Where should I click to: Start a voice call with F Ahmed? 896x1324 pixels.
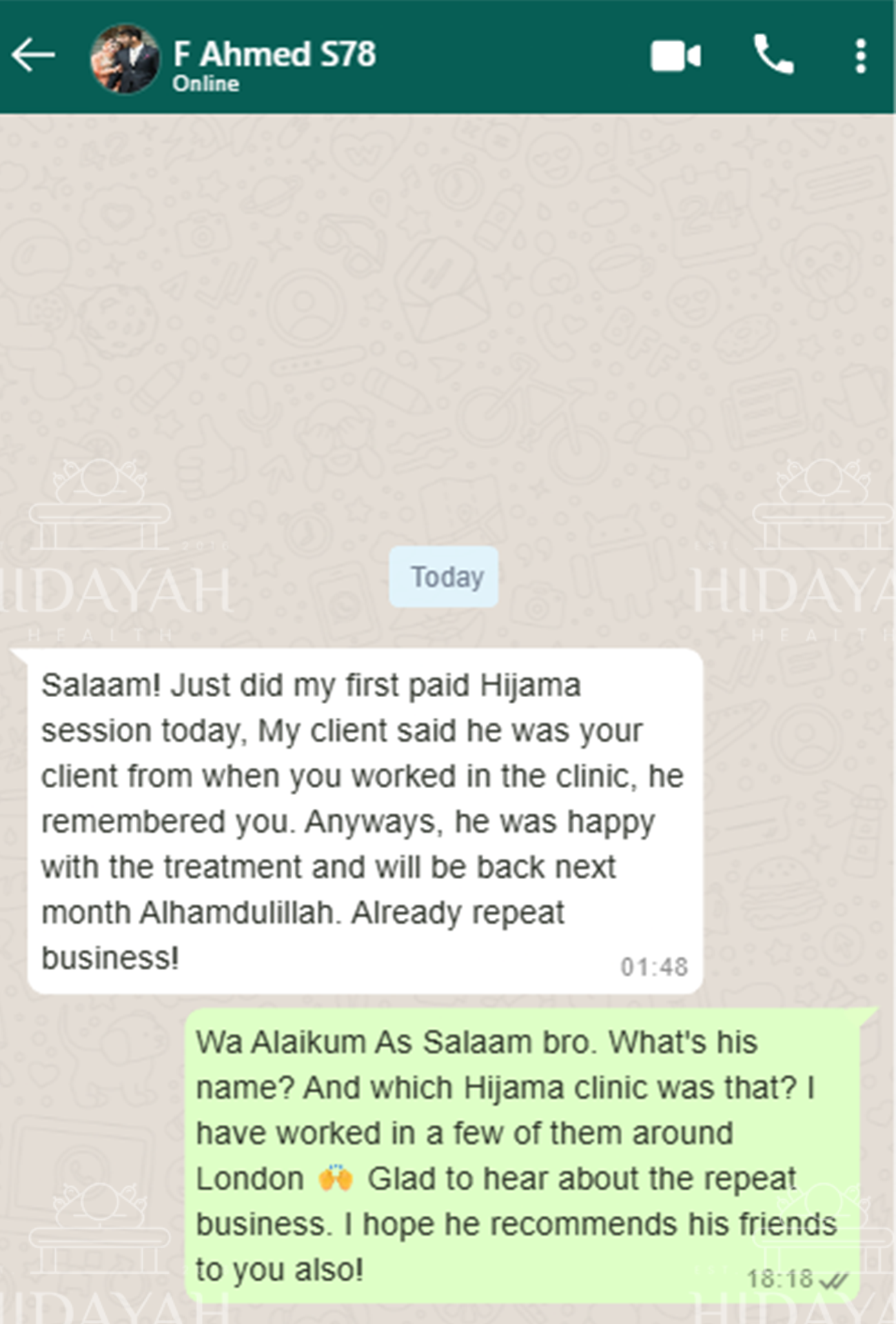click(773, 54)
